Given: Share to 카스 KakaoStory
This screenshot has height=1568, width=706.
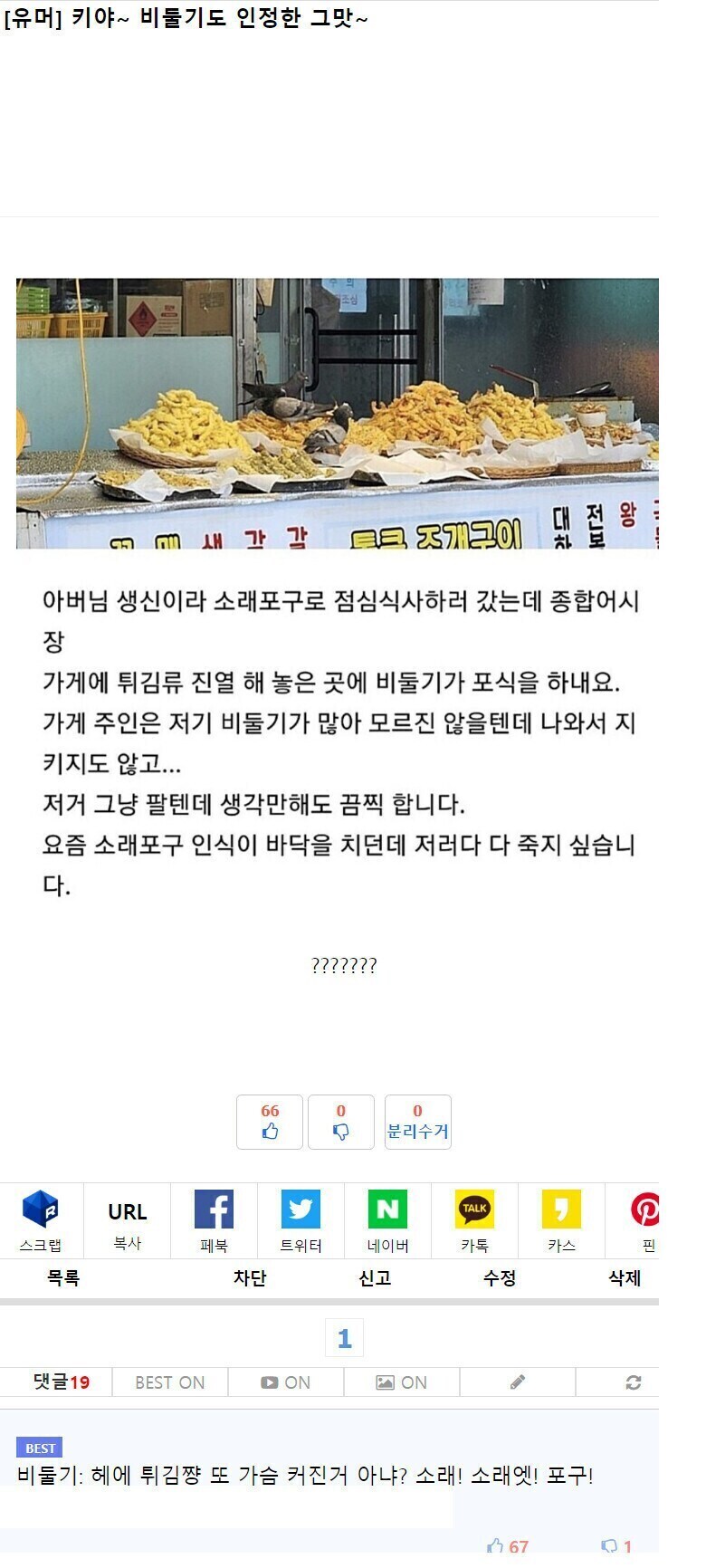Looking at the screenshot, I should point(561,1219).
